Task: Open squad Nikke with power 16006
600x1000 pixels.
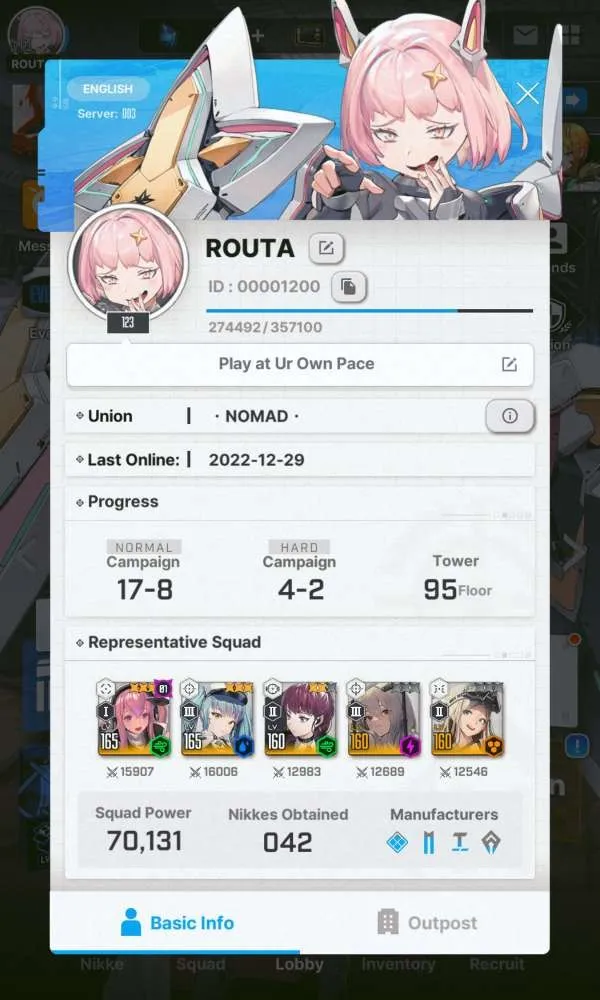Action: click(x=217, y=718)
